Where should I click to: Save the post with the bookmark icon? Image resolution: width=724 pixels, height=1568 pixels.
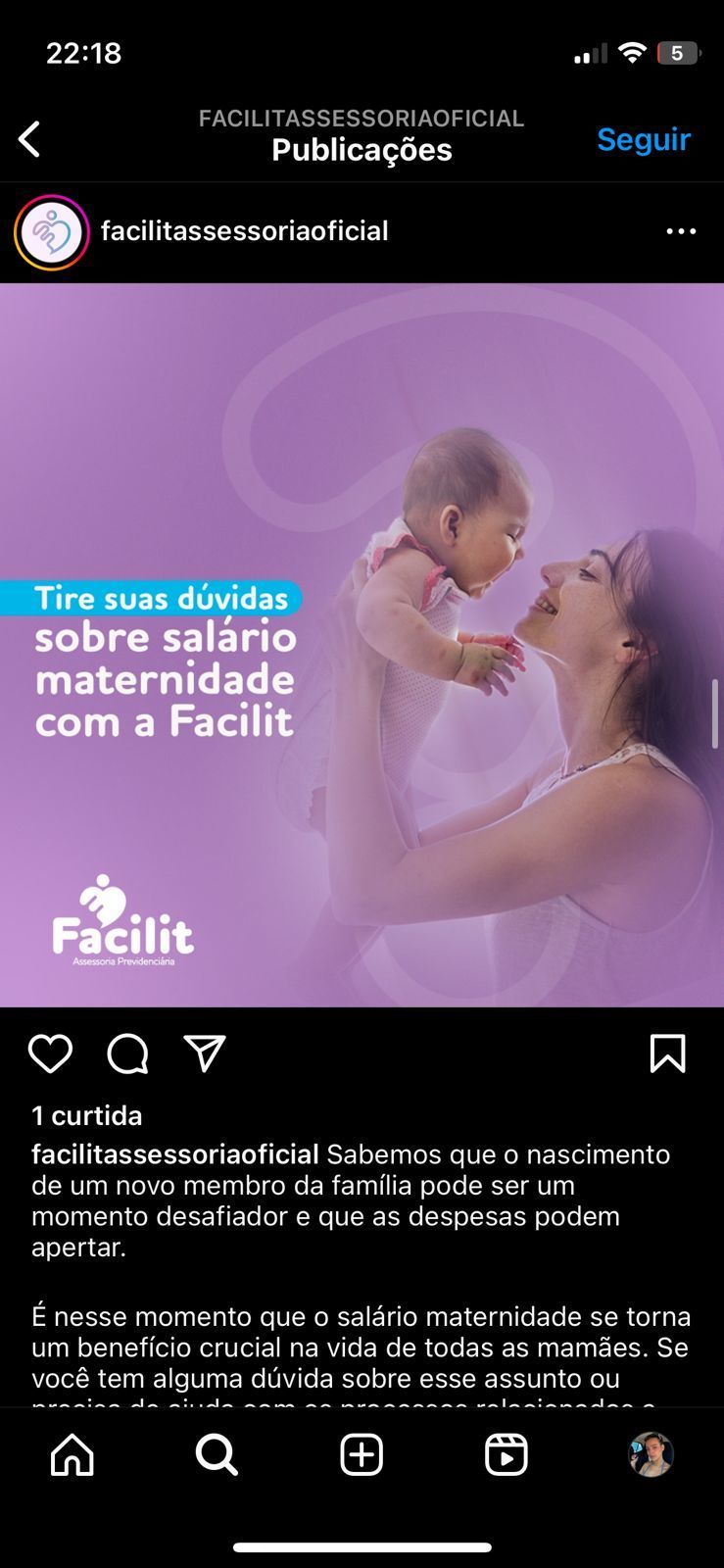point(667,1054)
